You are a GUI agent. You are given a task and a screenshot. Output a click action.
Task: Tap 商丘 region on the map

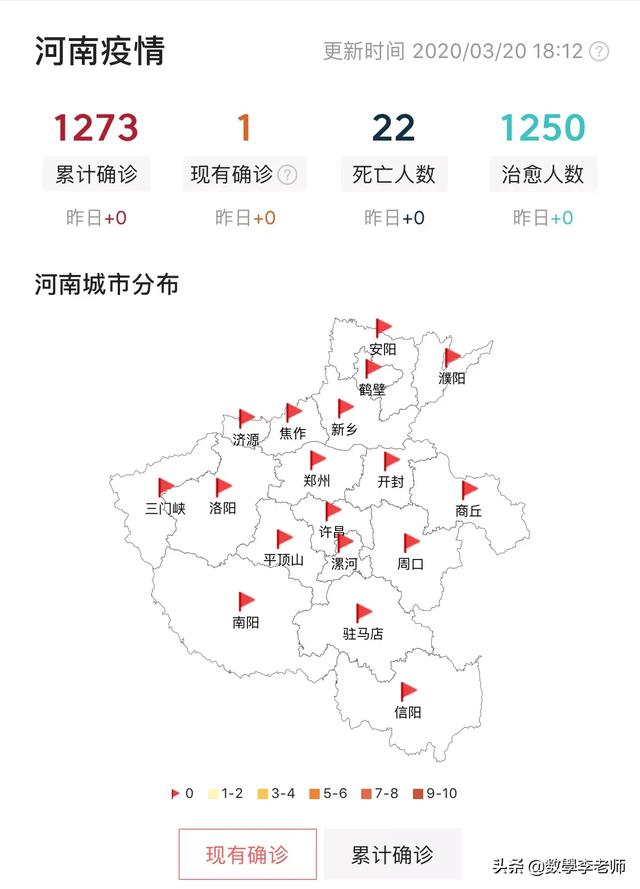click(x=468, y=500)
